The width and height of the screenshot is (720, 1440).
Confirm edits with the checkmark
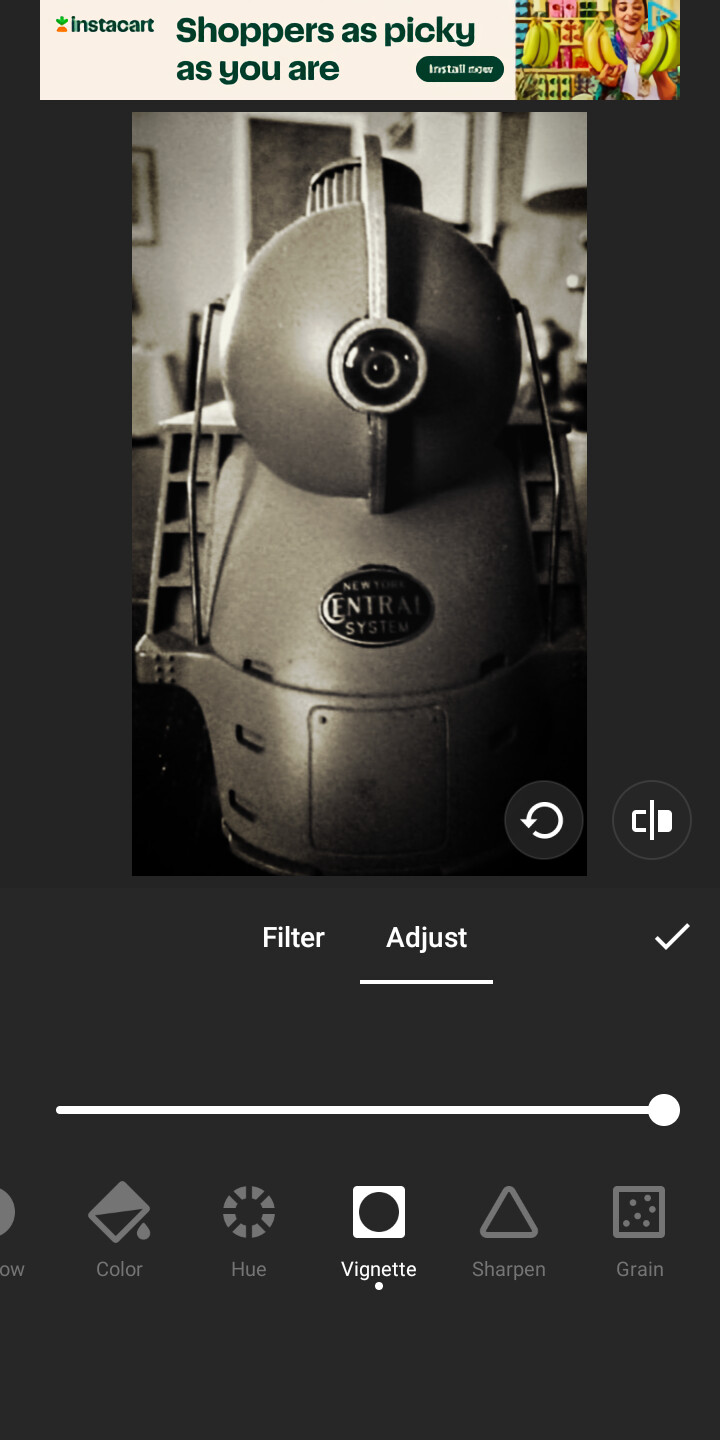point(672,936)
